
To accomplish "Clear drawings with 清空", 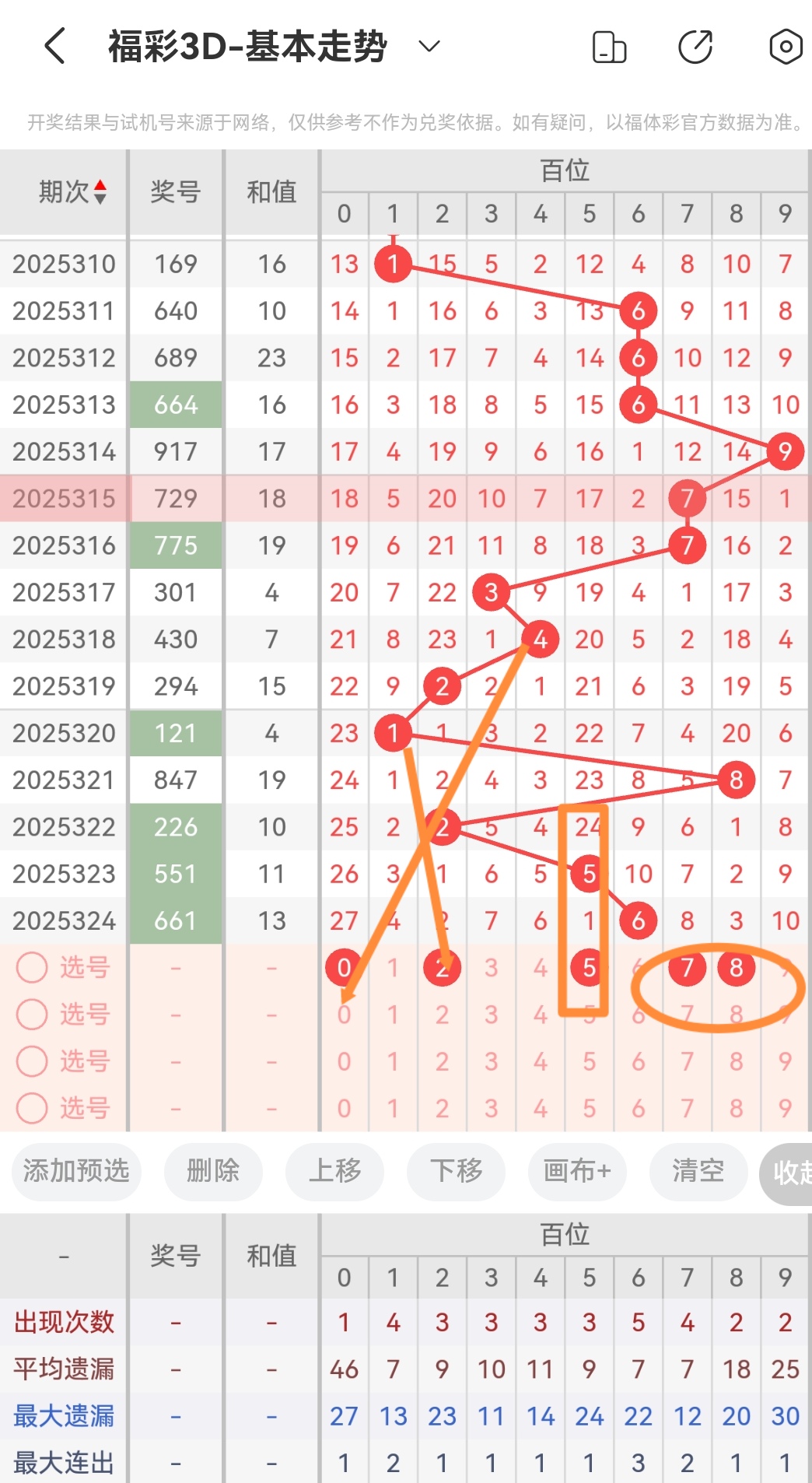I will tap(698, 1170).
